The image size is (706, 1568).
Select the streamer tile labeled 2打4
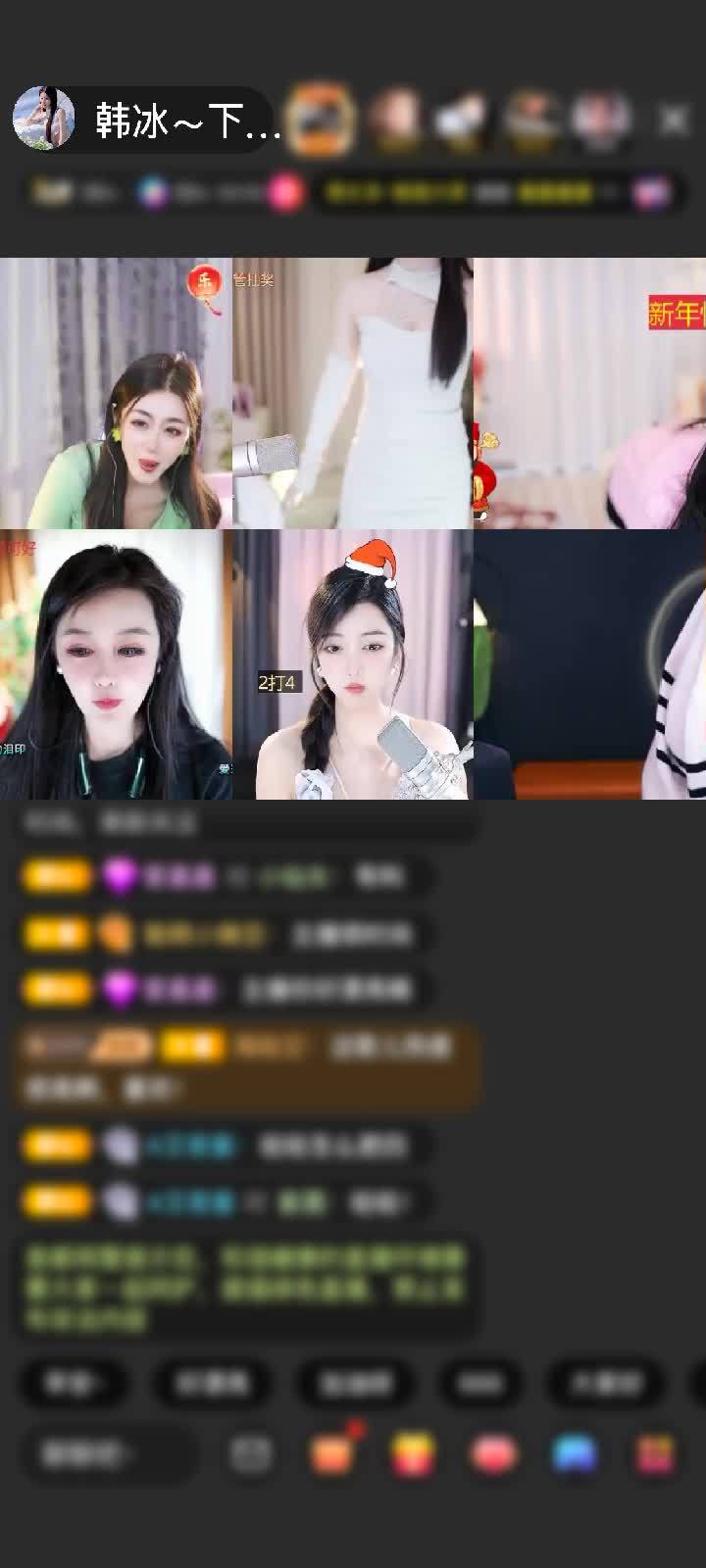352,664
